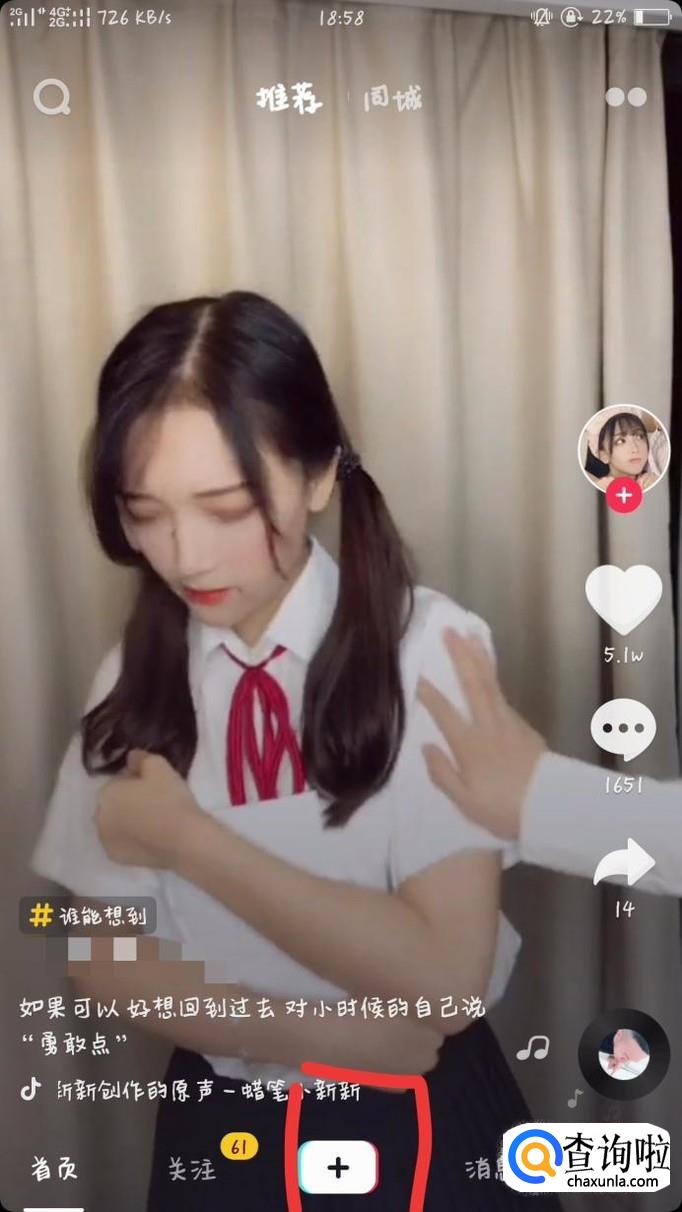Open the creator's profile avatar
Image resolution: width=682 pixels, height=1212 pixels.
coord(624,447)
